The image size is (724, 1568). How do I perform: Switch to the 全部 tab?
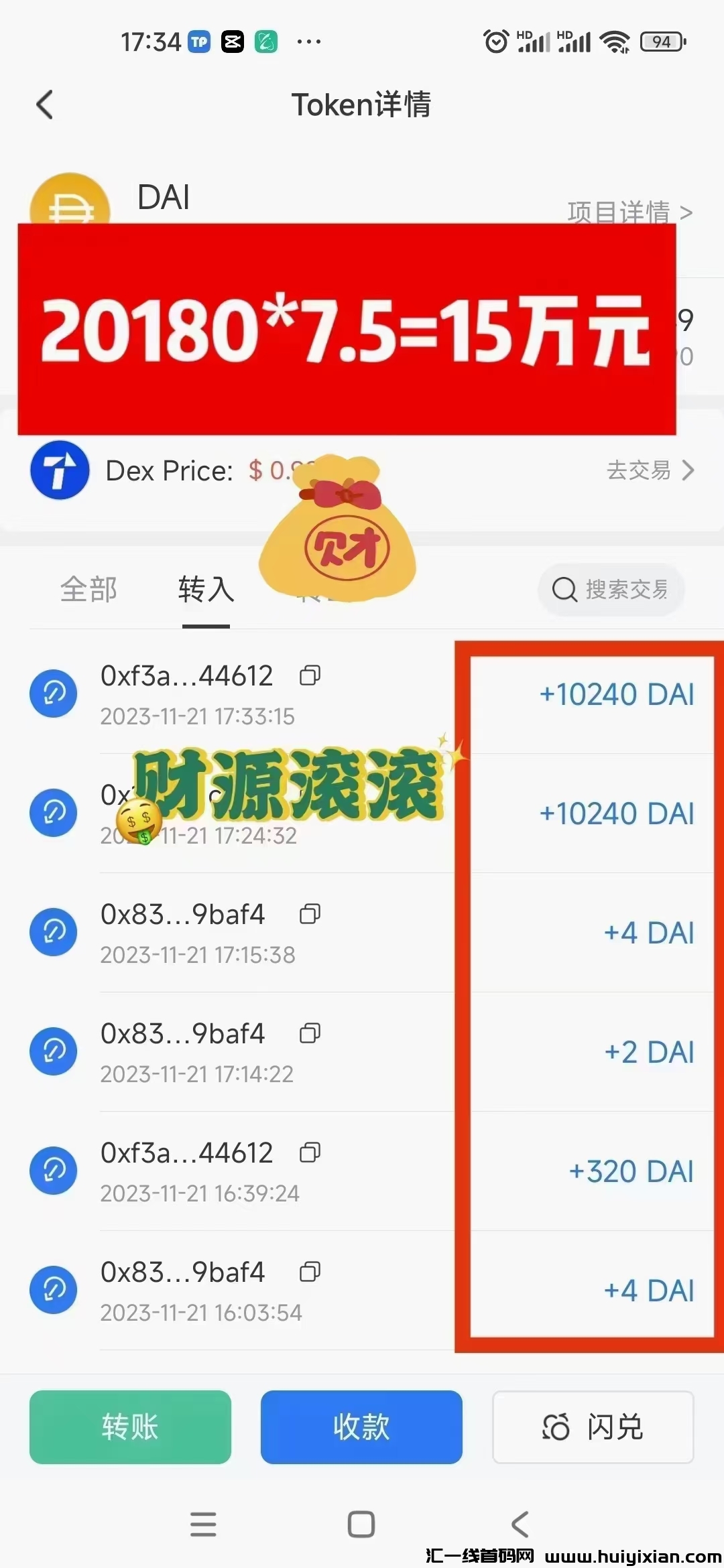coord(89,590)
